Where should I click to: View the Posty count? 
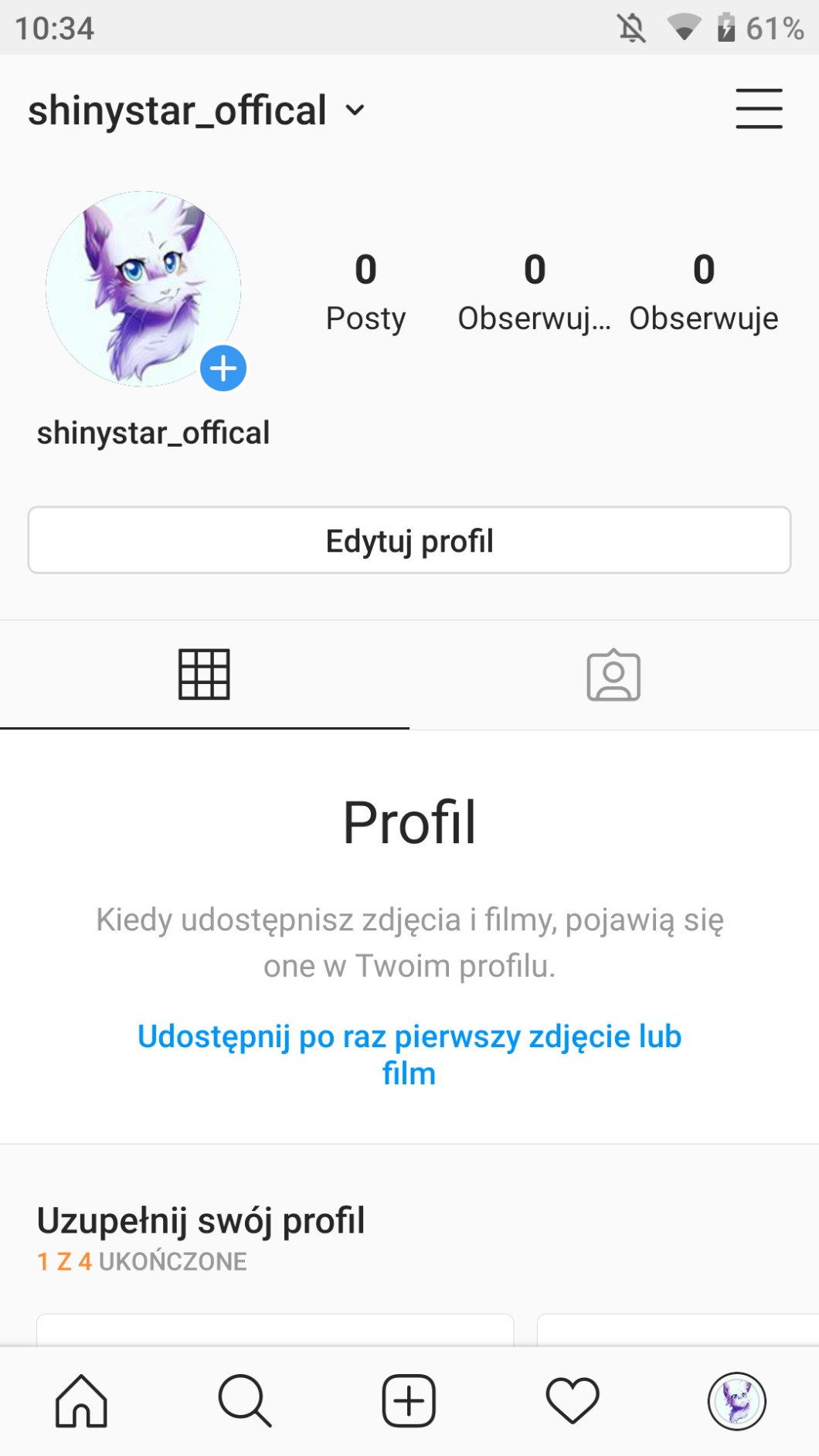(365, 292)
